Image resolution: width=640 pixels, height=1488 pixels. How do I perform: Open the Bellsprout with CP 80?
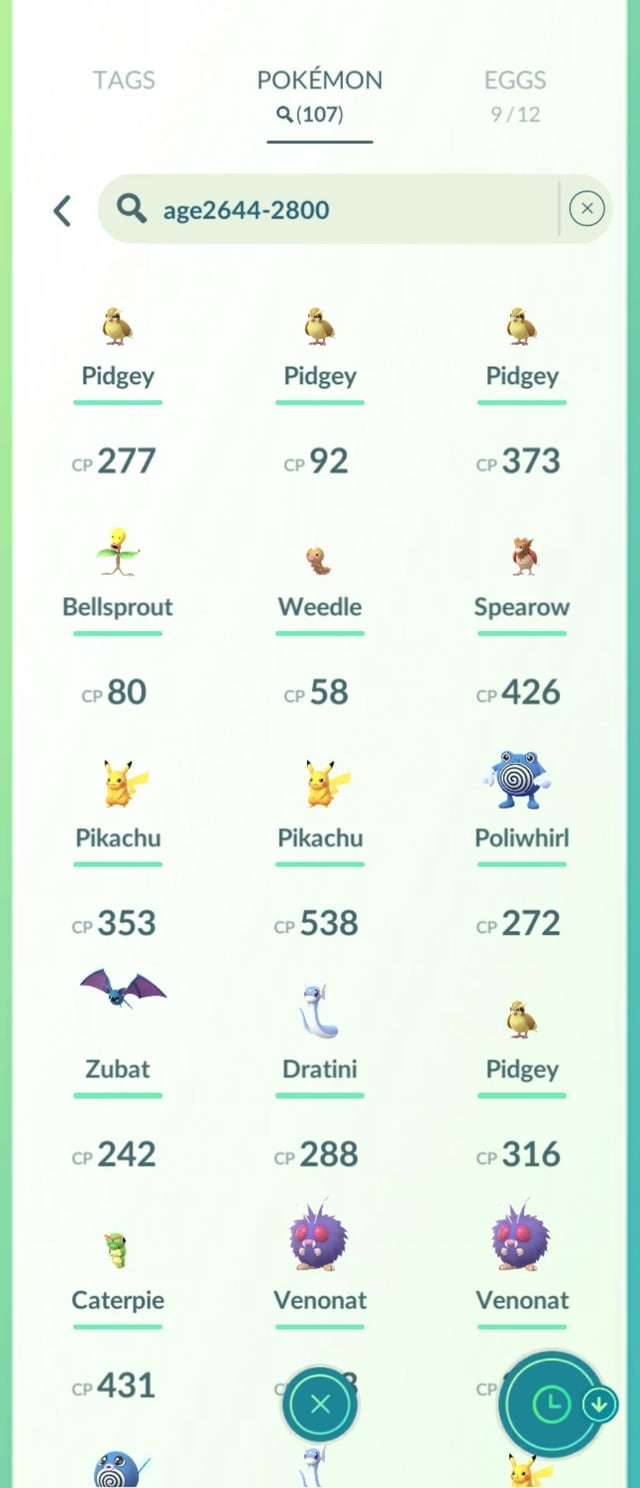[x=118, y=560]
